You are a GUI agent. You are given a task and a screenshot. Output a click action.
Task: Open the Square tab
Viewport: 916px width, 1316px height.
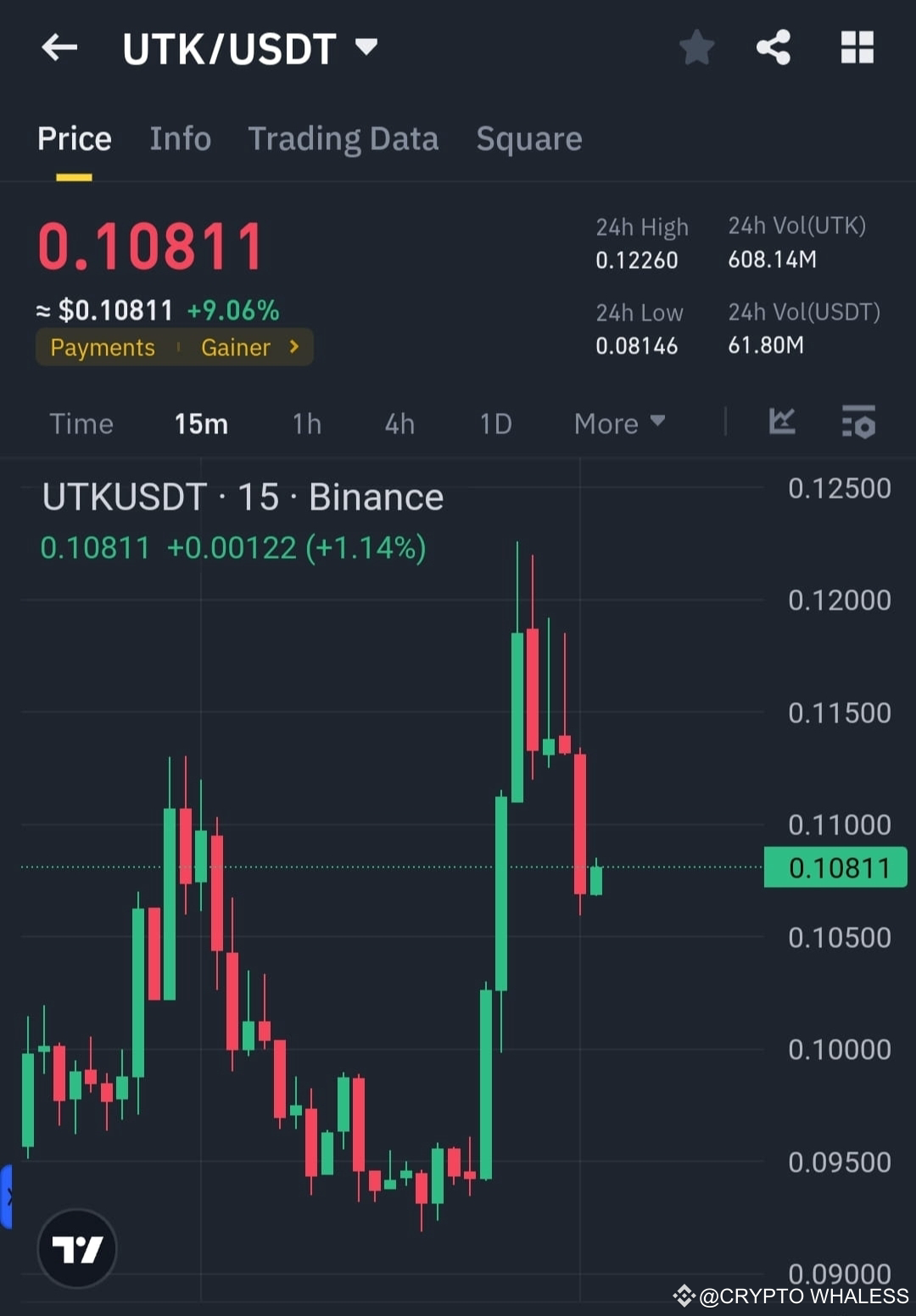coord(529,138)
